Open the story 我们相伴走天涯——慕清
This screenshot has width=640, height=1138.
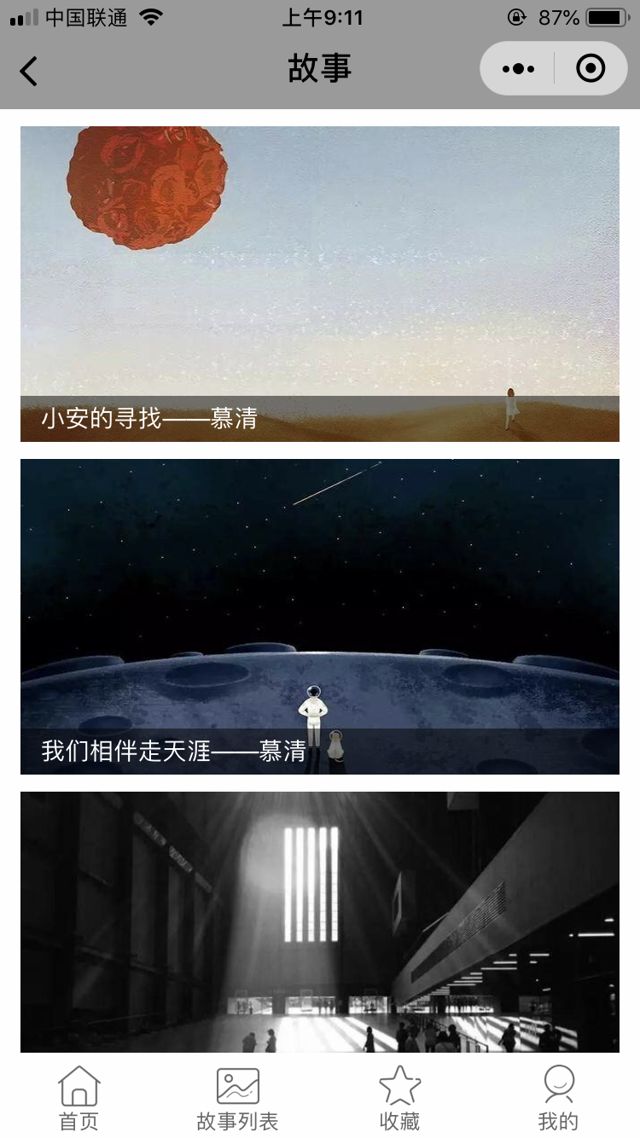point(319,616)
